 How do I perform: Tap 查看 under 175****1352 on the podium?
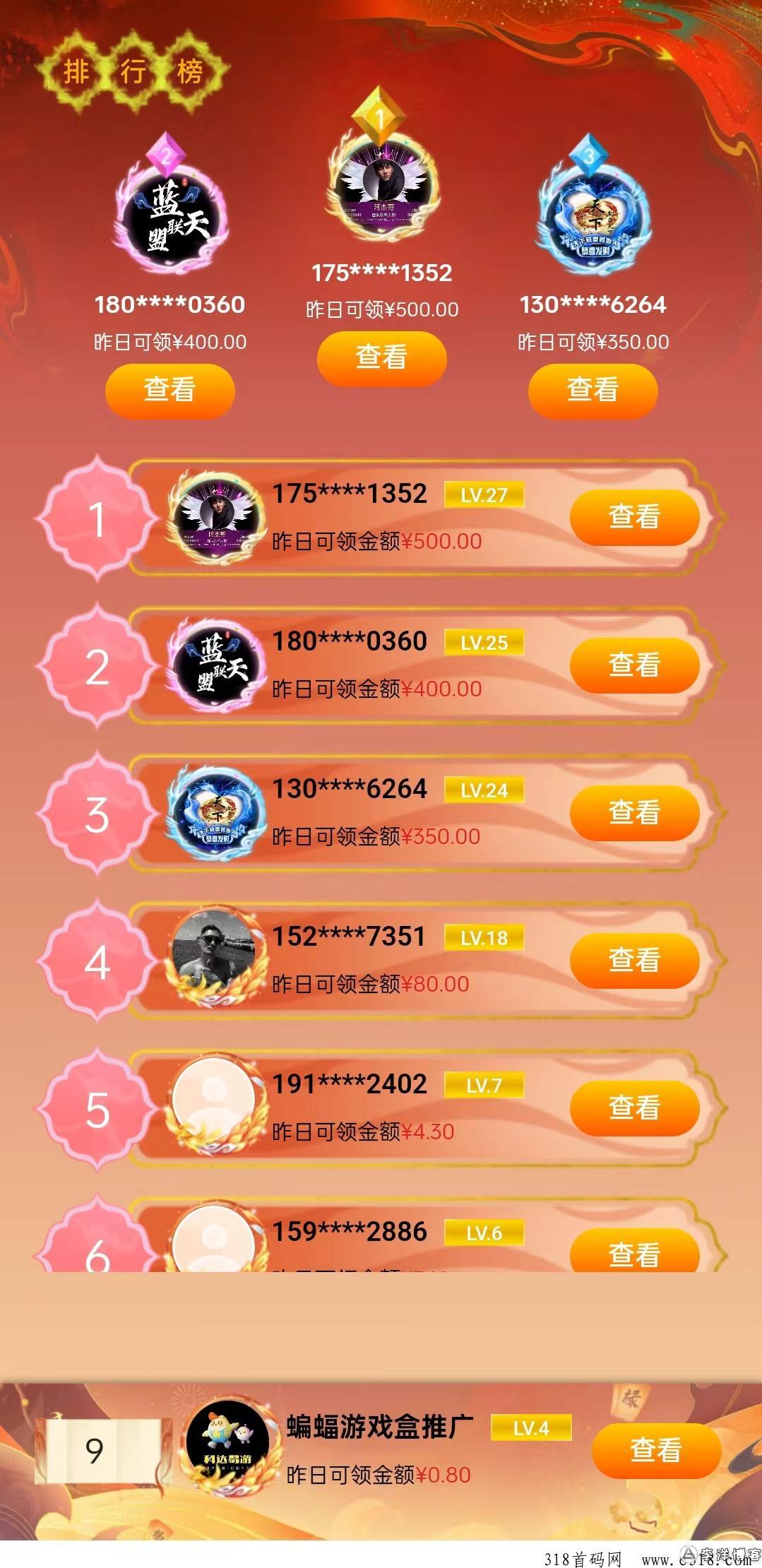pyautogui.click(x=381, y=357)
